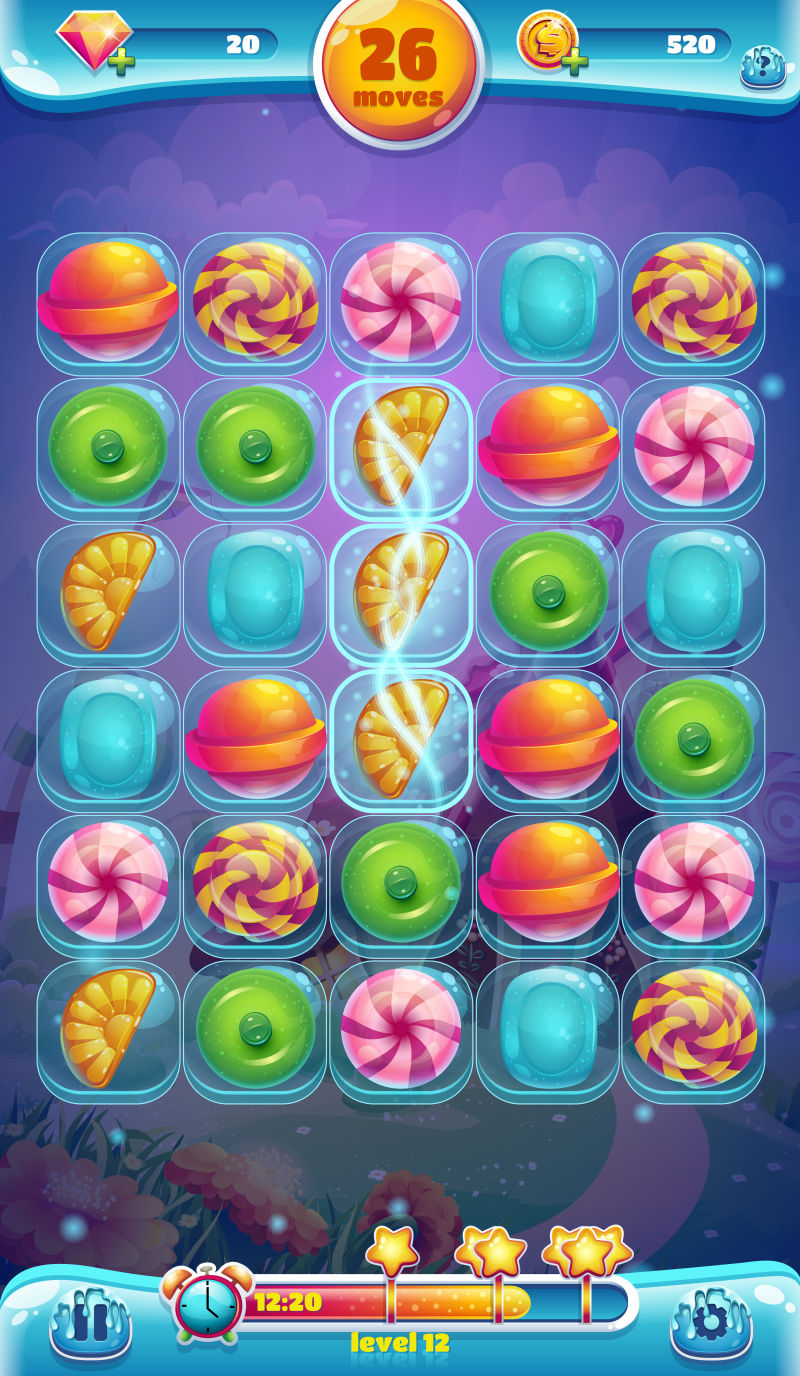The image size is (800, 1376).
Task: Open the help question mark button
Action: [x=762, y=66]
